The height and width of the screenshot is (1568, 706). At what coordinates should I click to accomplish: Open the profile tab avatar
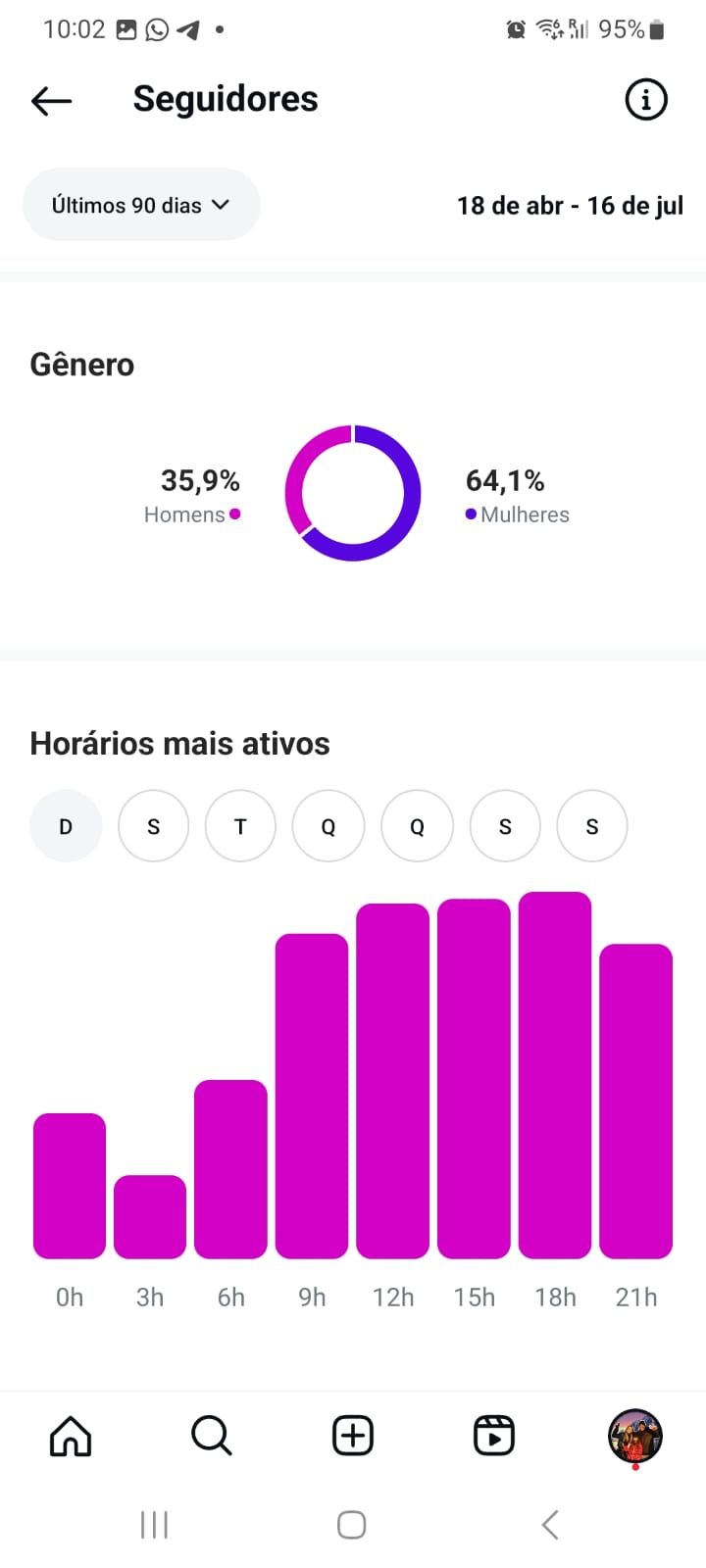[634, 1437]
